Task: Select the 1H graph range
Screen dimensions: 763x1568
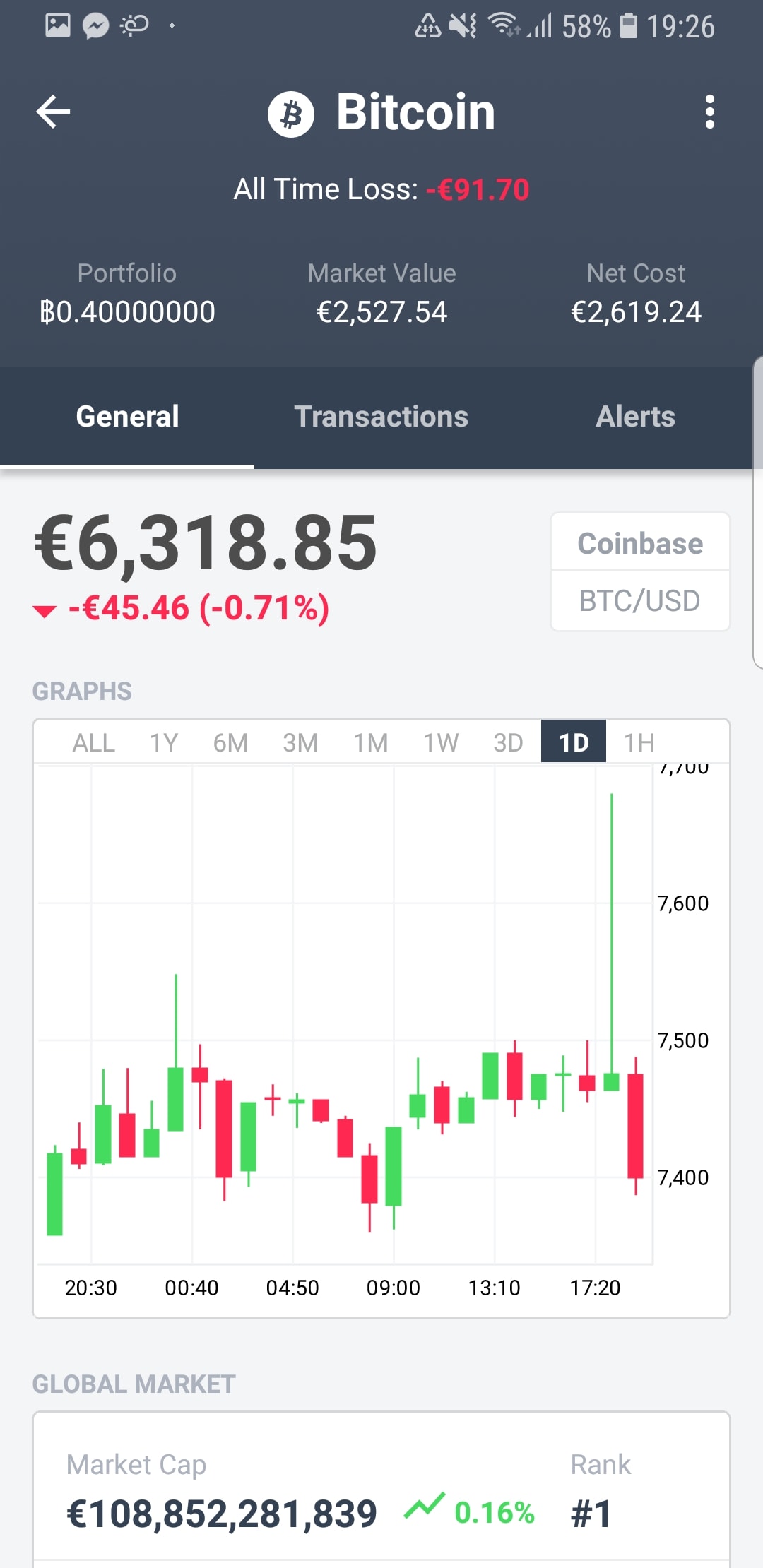Action: click(639, 742)
